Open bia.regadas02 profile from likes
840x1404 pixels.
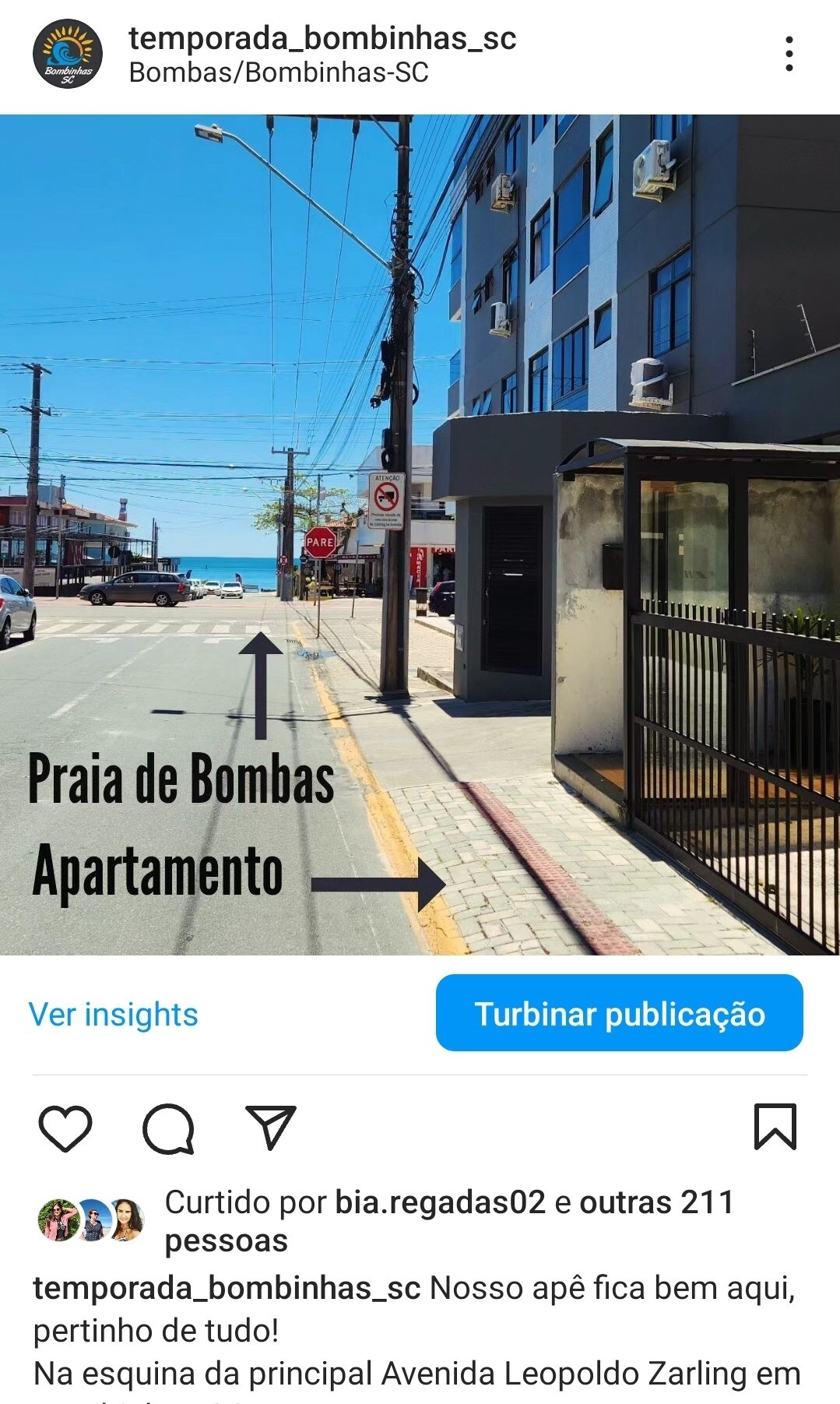point(440,1202)
